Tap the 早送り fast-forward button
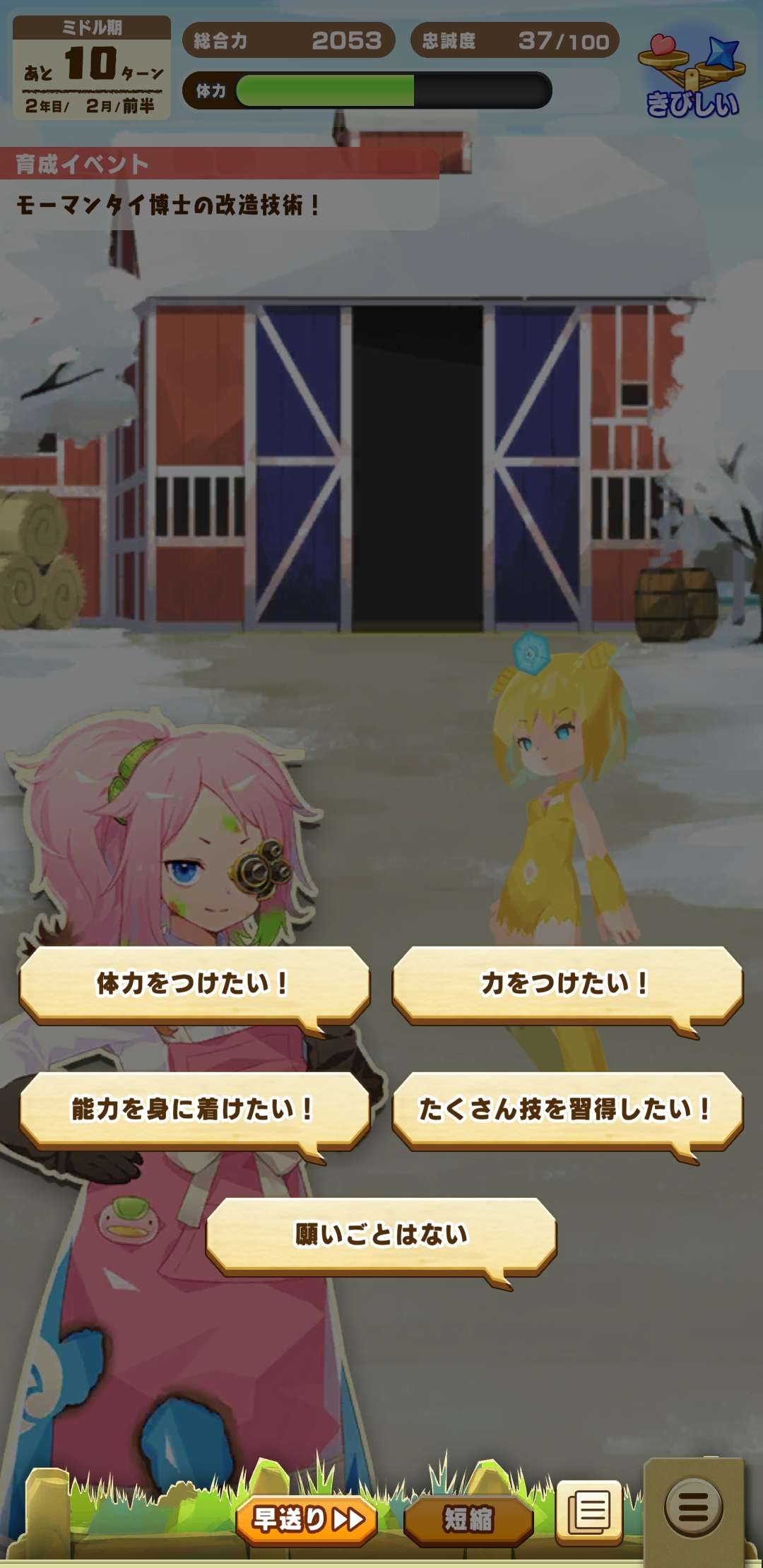The image size is (763, 1568). click(307, 1519)
